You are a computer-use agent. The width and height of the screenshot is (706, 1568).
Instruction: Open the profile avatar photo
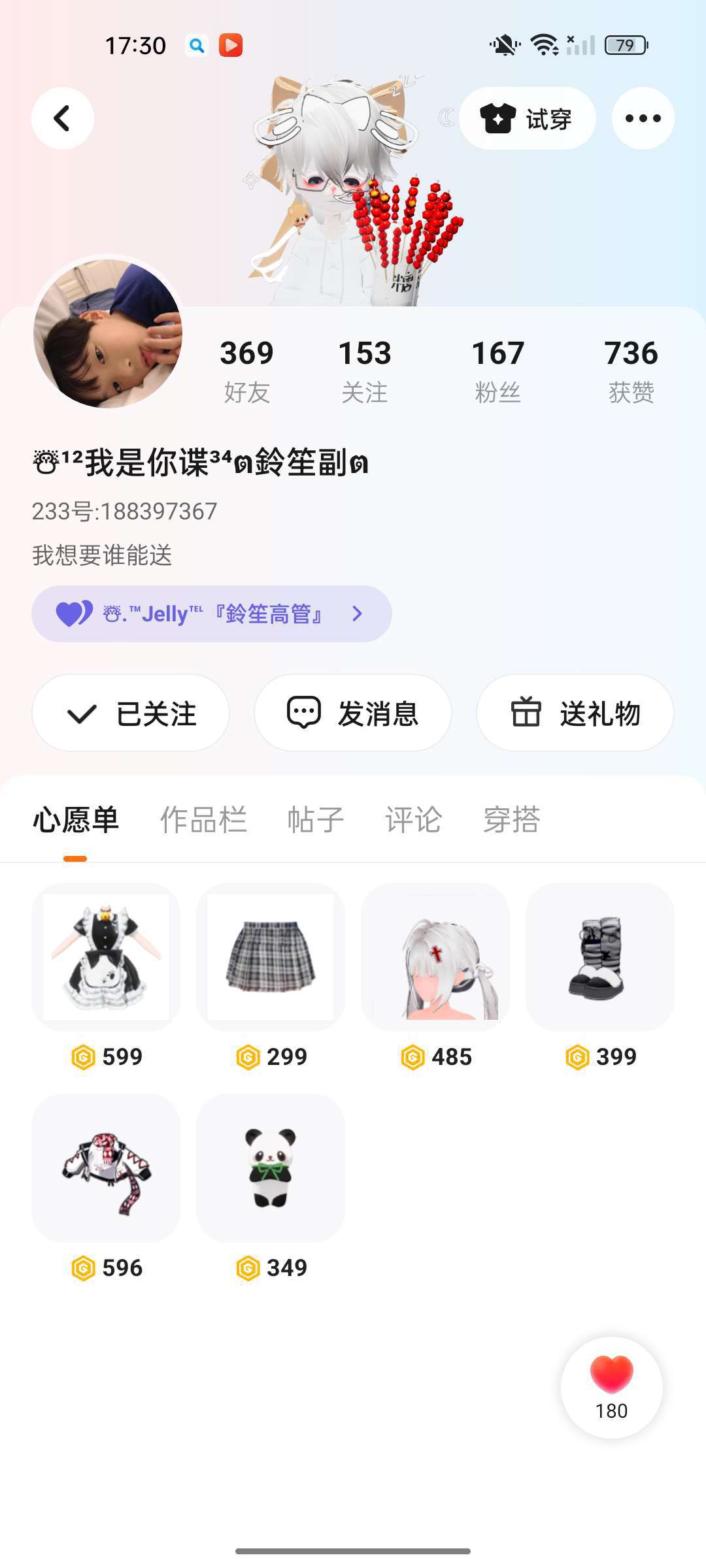[108, 333]
